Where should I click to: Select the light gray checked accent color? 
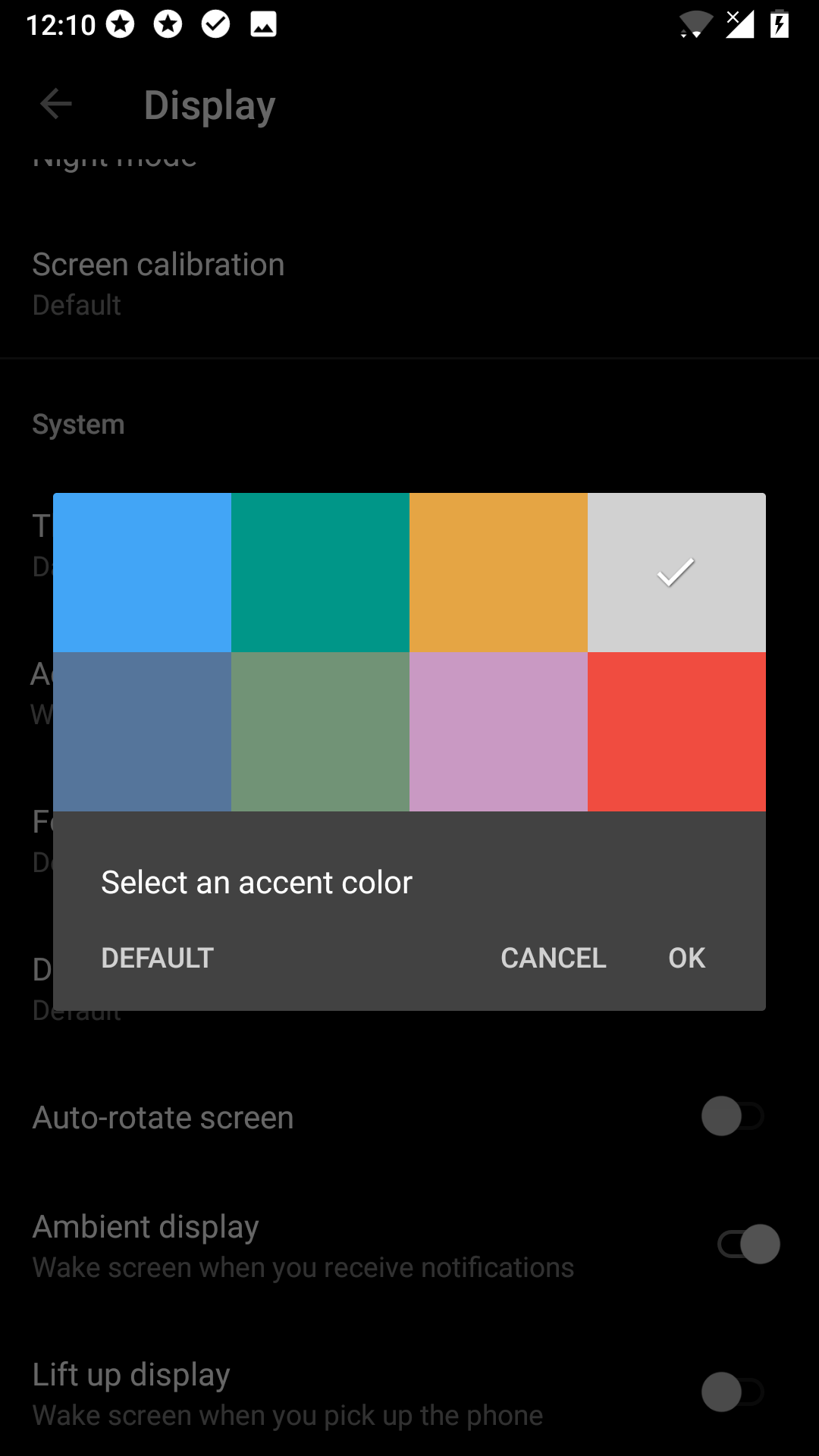(676, 573)
